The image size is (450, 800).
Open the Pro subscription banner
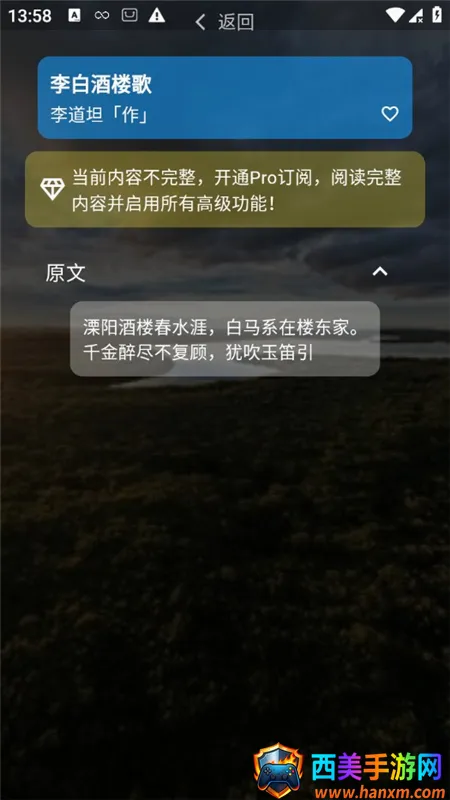coord(225,189)
